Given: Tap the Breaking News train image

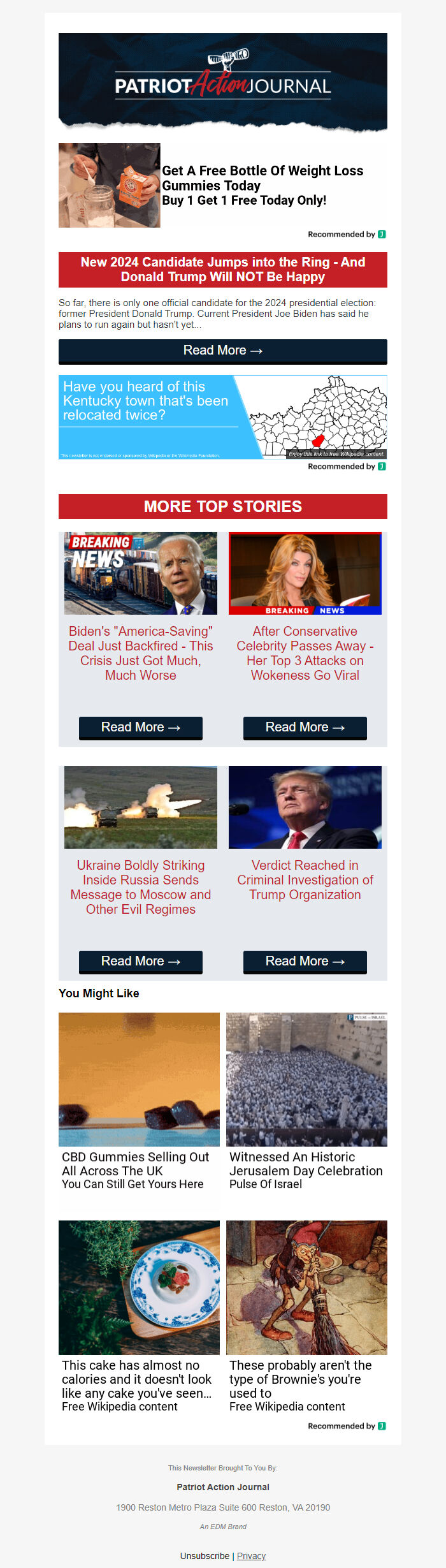Looking at the screenshot, I should [140, 573].
